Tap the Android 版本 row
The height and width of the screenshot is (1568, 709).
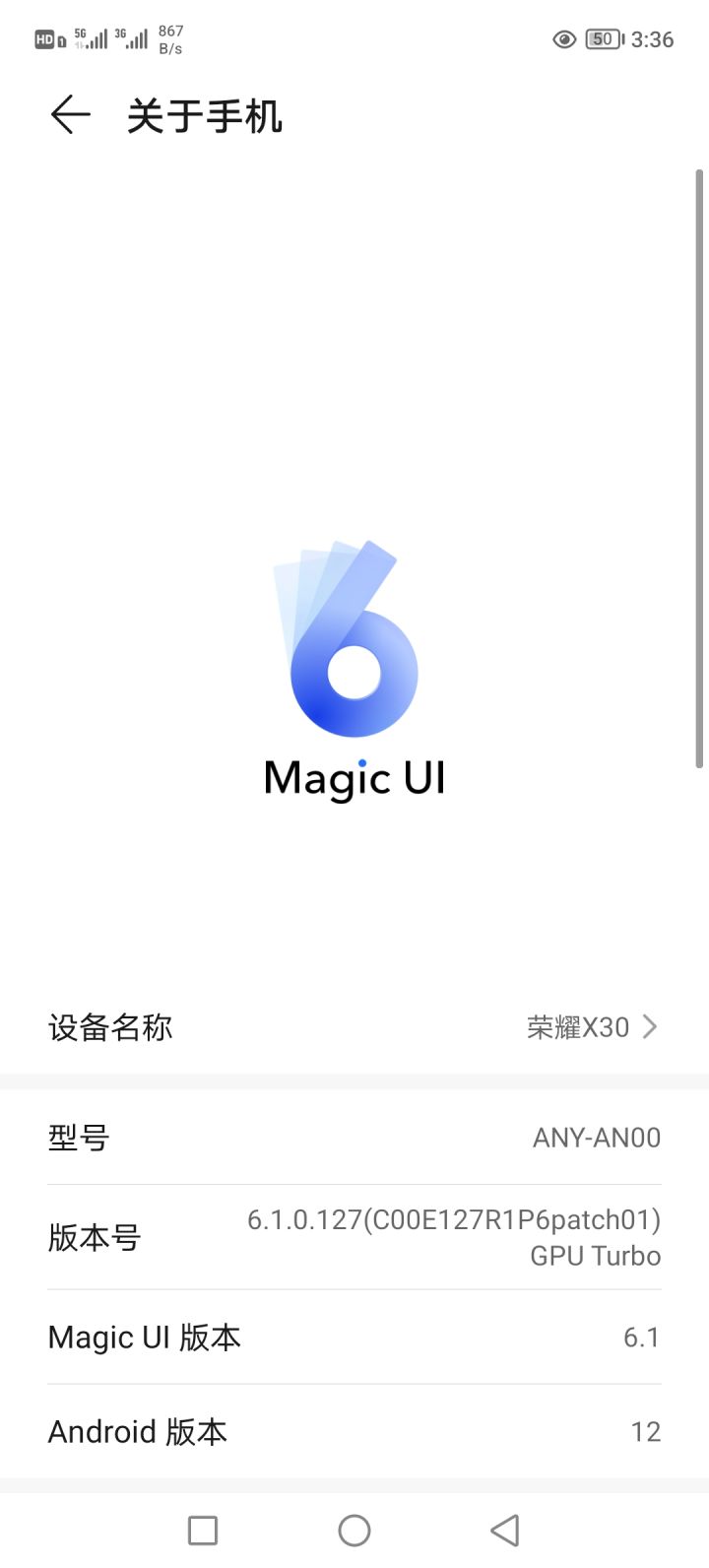pos(354,1431)
